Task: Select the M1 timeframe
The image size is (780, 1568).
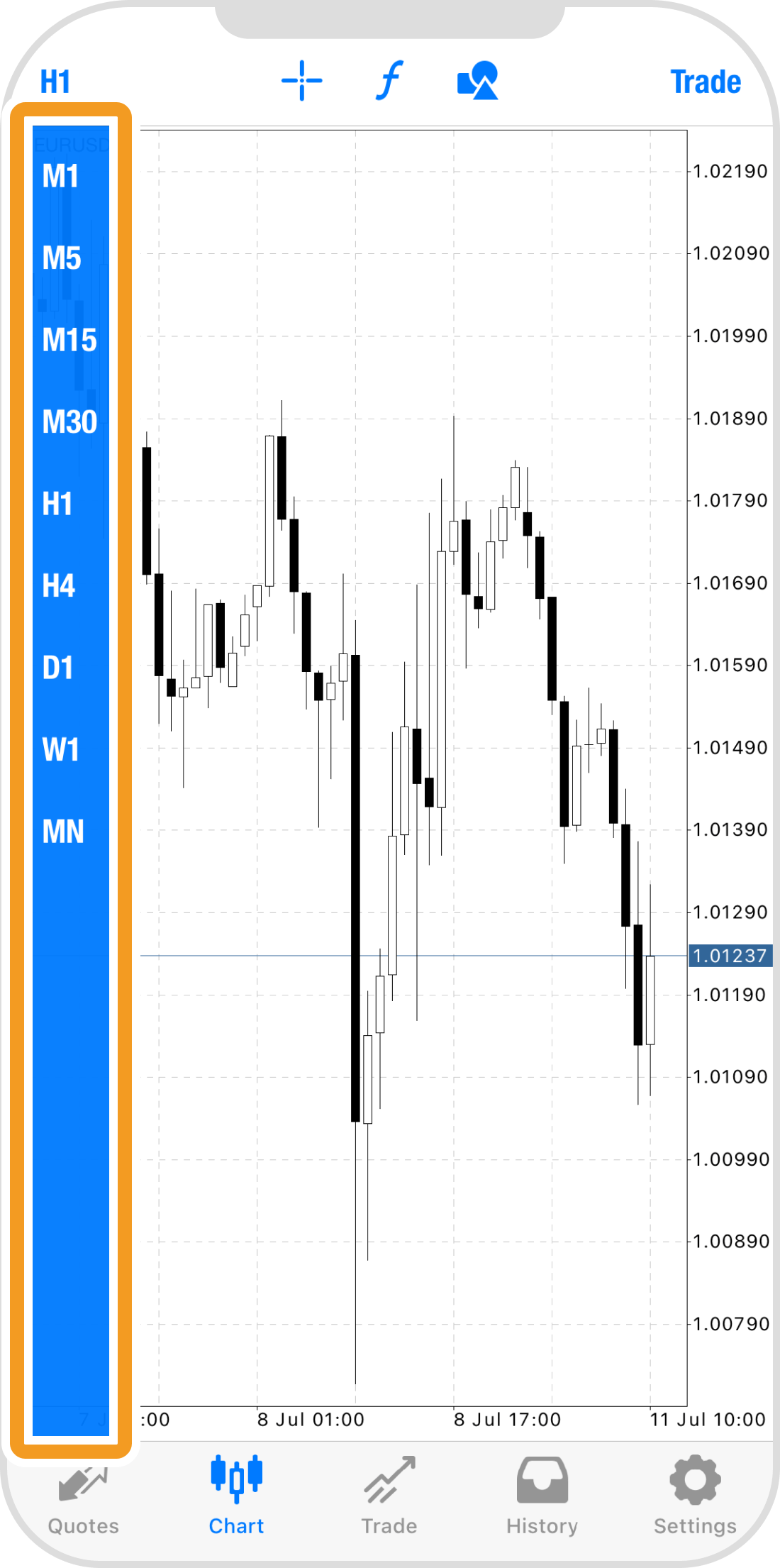Action: pyautogui.click(x=61, y=177)
